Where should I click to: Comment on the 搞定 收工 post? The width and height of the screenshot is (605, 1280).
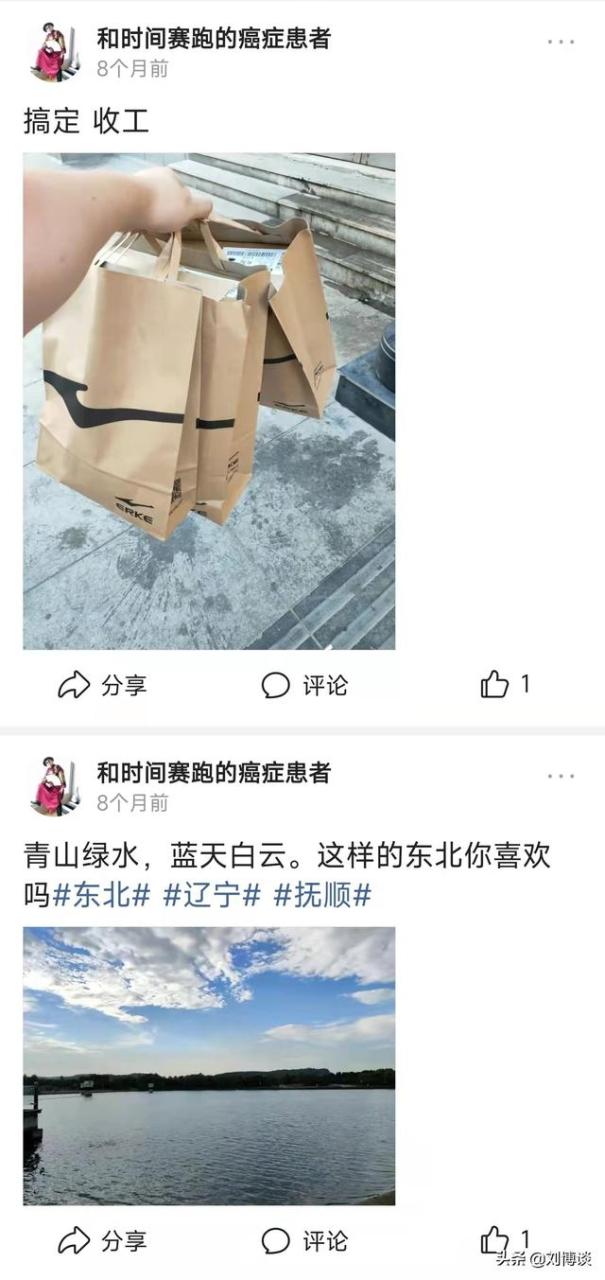click(305, 685)
